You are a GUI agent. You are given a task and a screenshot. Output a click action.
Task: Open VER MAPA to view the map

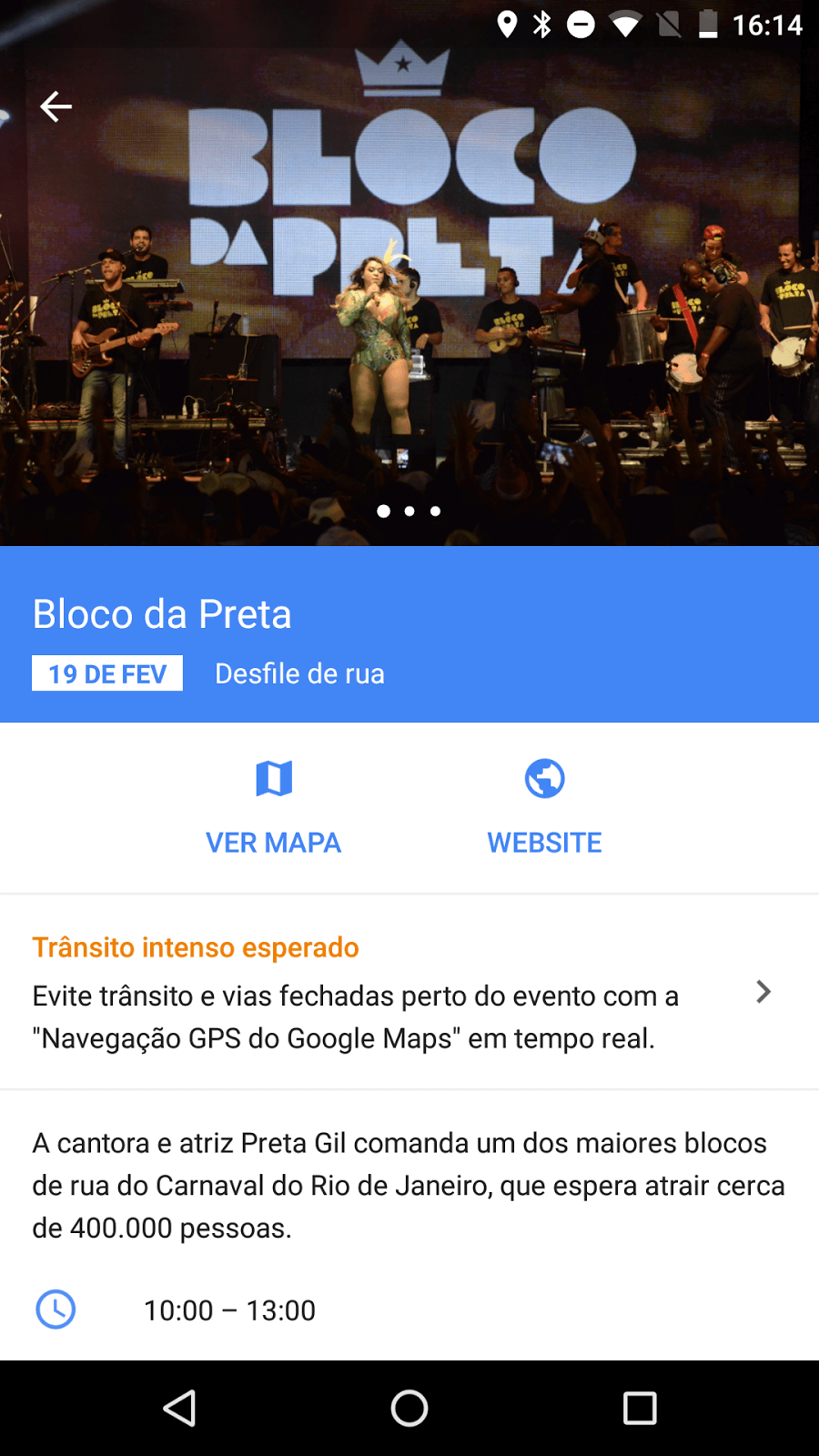(x=273, y=807)
